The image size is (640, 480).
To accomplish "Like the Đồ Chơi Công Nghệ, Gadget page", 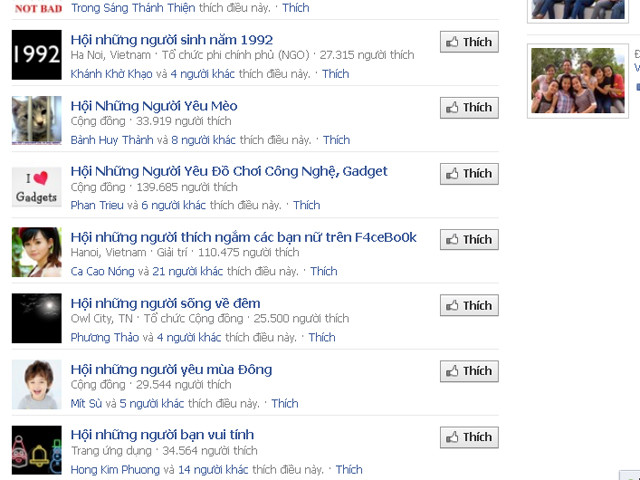I will pos(469,174).
